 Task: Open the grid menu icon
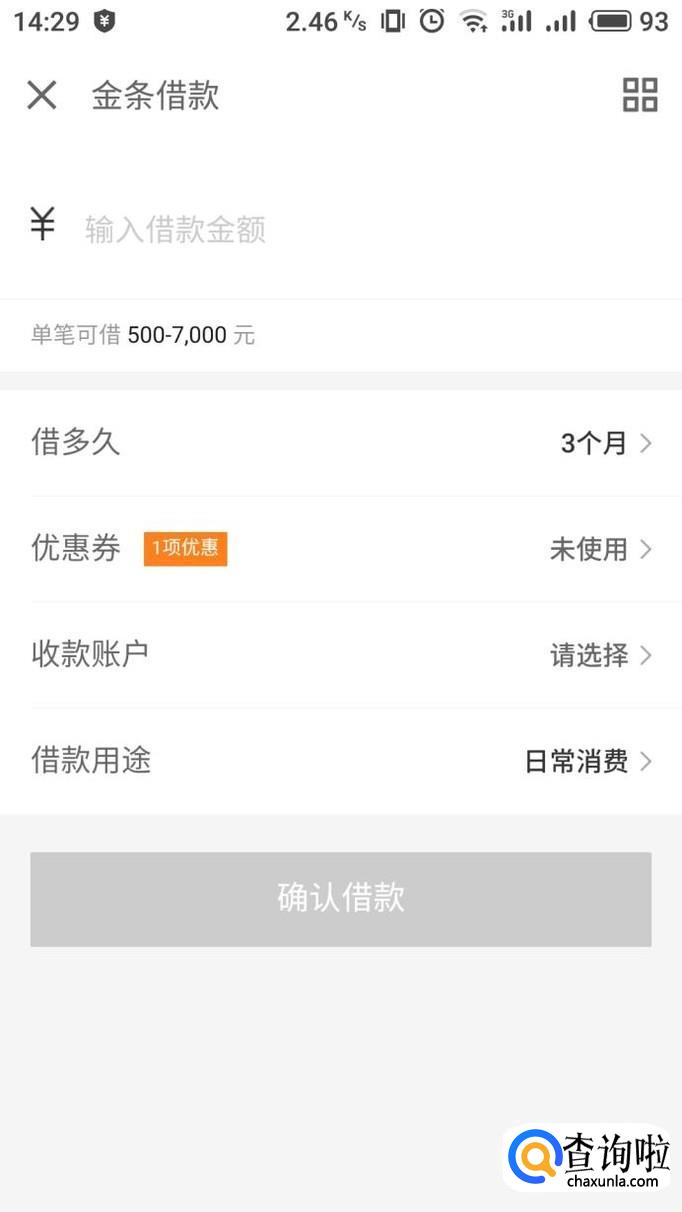point(640,96)
